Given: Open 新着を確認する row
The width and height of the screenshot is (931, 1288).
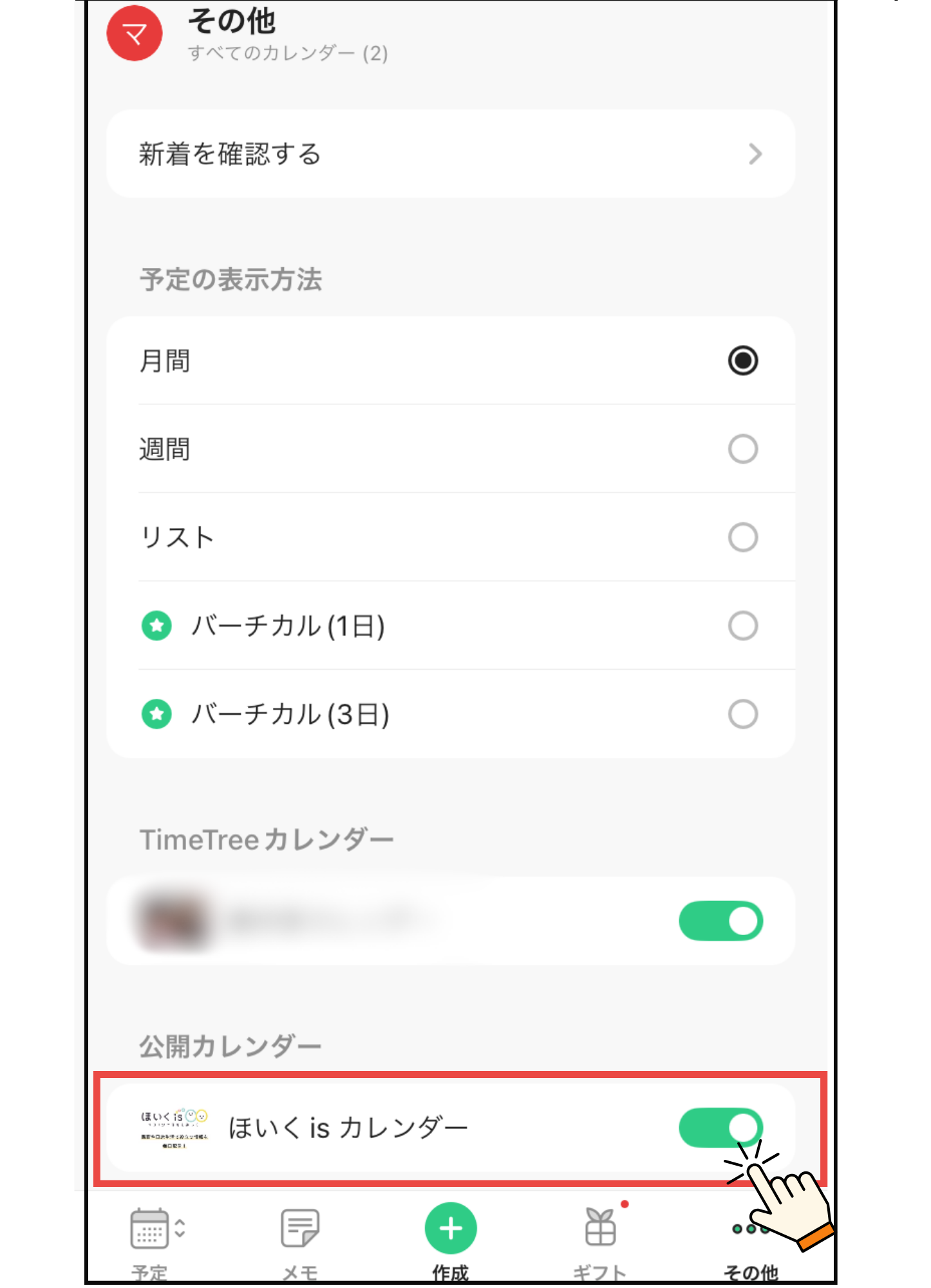Looking at the screenshot, I should (x=451, y=154).
